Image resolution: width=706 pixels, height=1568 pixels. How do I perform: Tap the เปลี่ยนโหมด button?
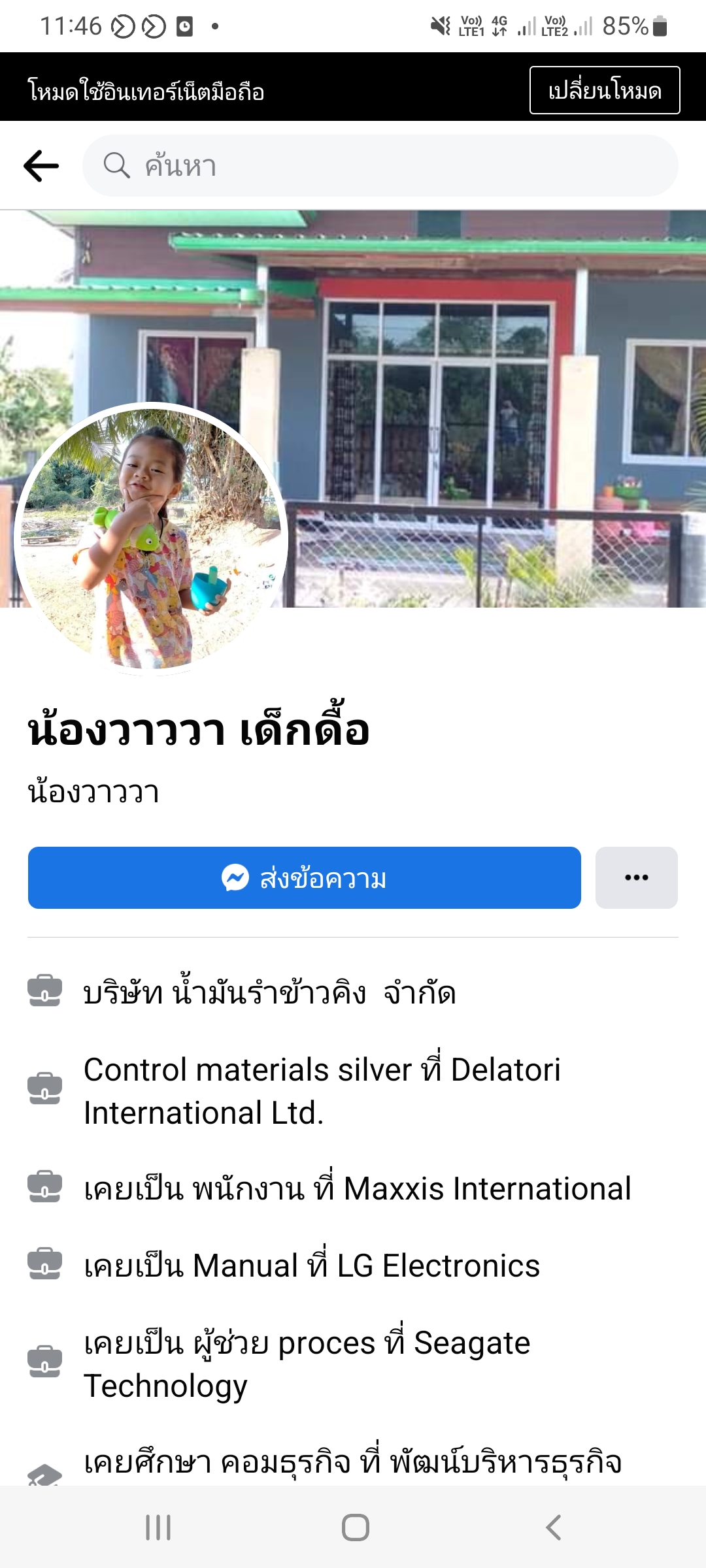[604, 90]
